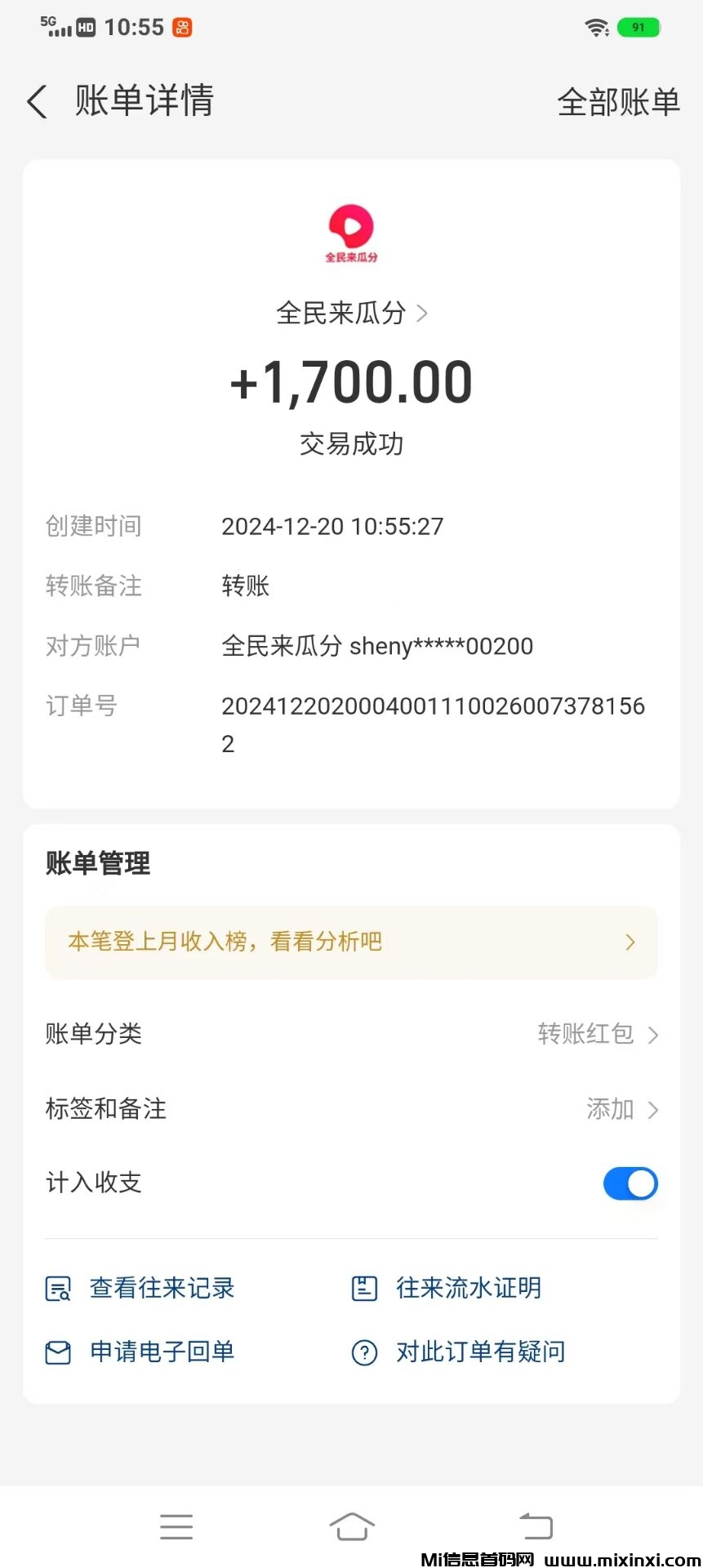Change the 账单分类 category
This screenshot has height=1568, width=703.
[596, 1034]
